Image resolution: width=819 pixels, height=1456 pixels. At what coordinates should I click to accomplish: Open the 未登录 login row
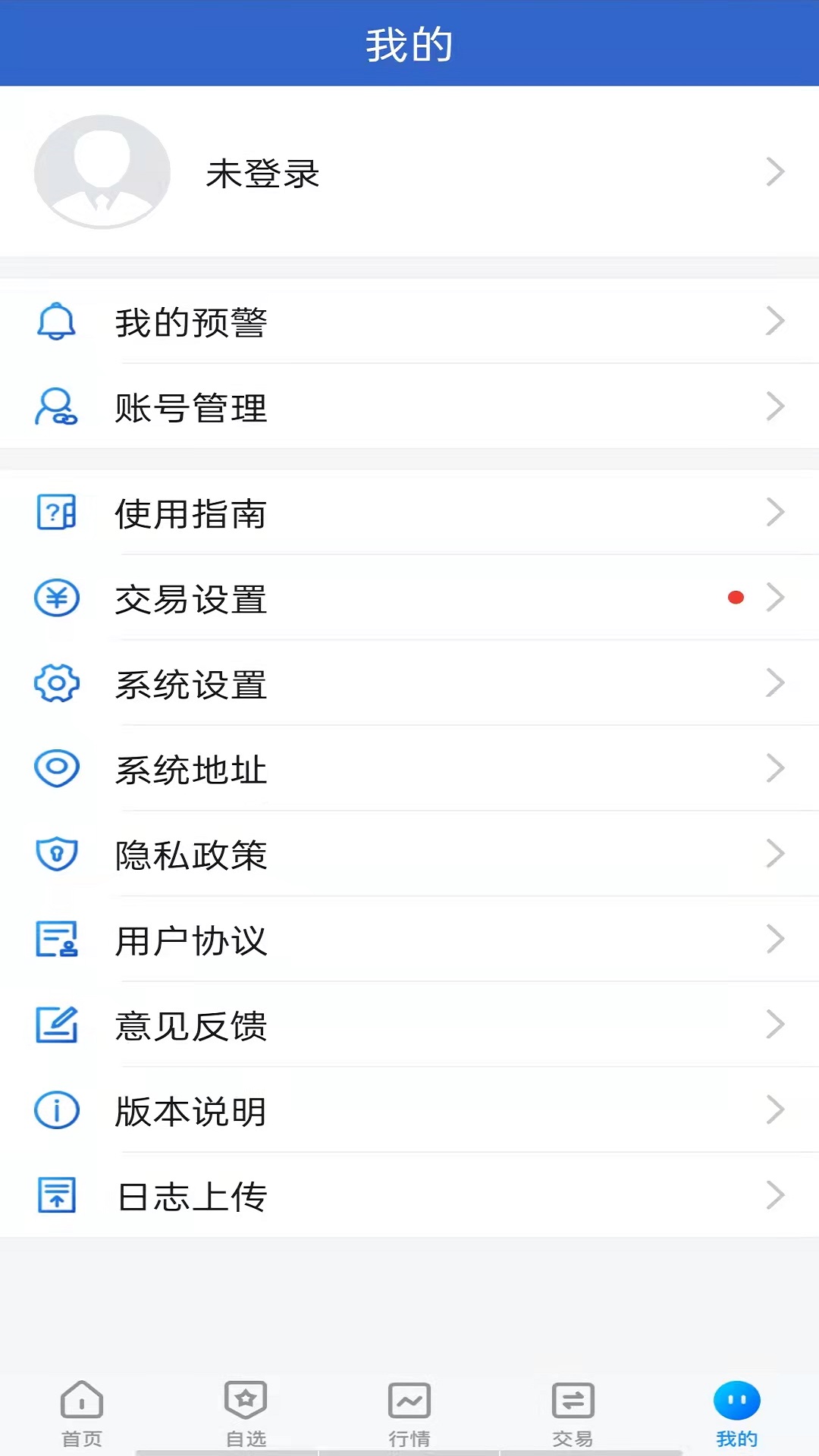pos(409,172)
